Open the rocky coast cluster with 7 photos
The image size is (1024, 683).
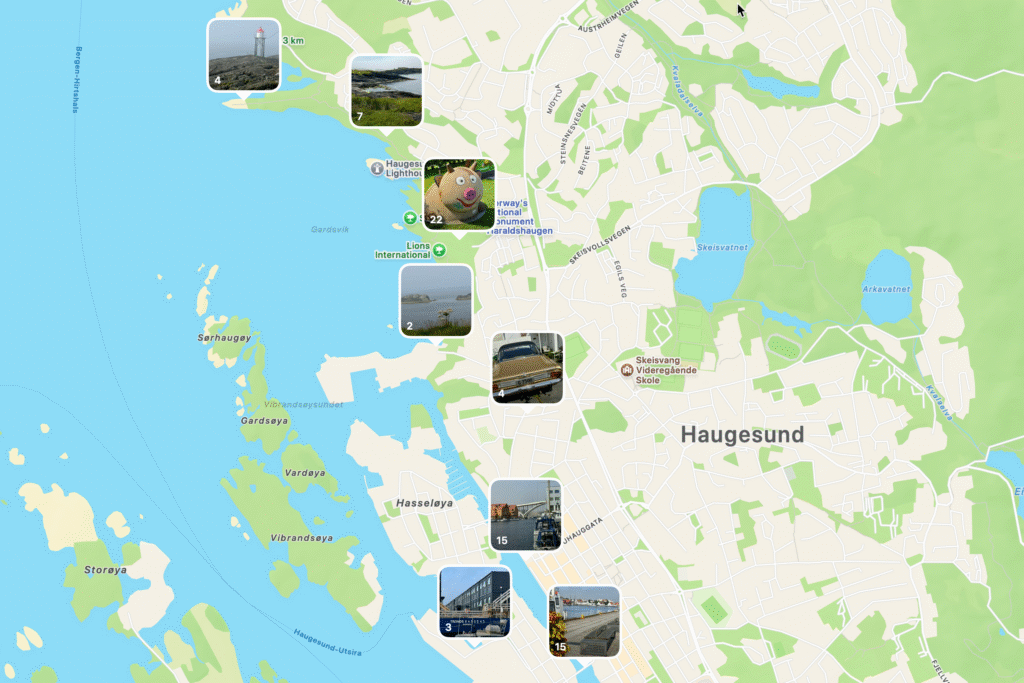tap(386, 90)
